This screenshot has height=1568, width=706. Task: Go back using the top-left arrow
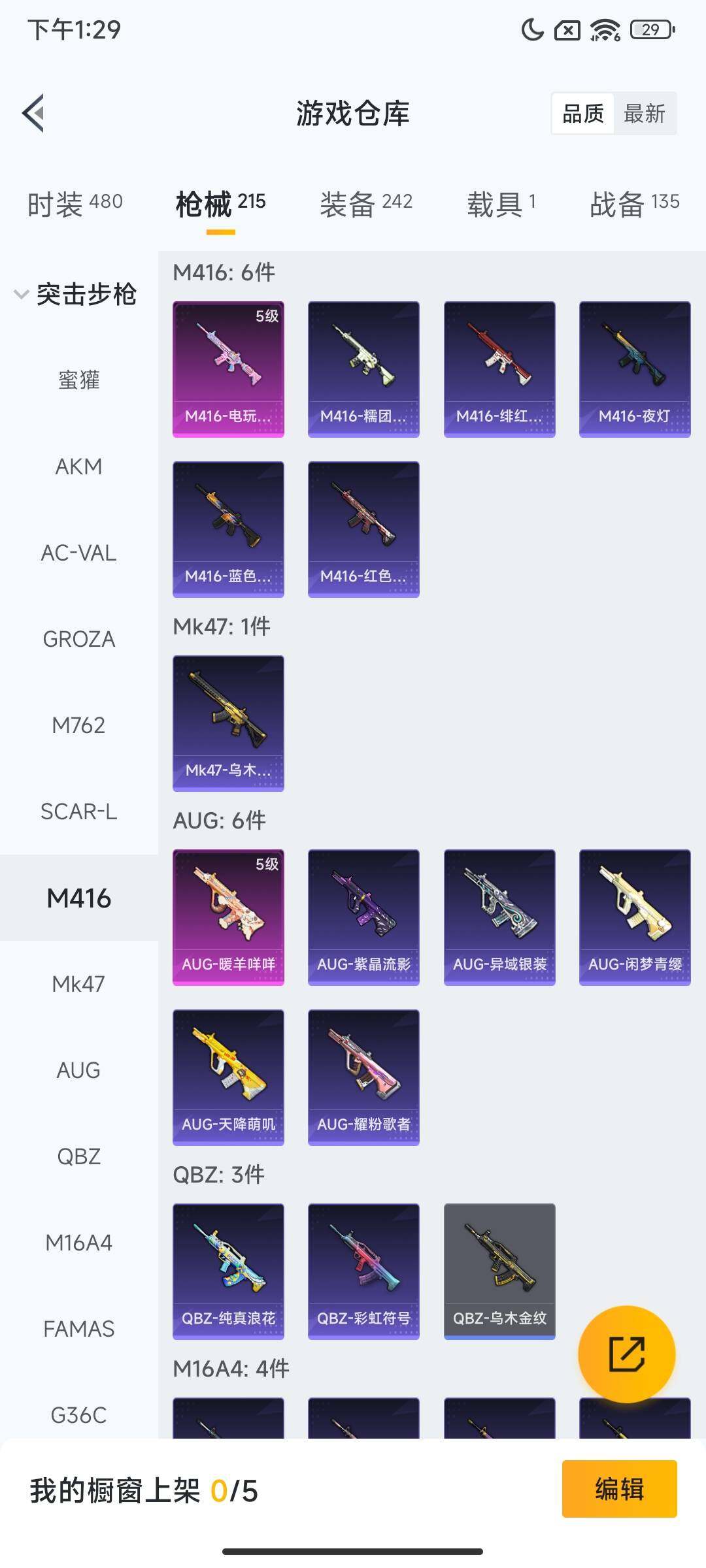pyautogui.click(x=34, y=113)
